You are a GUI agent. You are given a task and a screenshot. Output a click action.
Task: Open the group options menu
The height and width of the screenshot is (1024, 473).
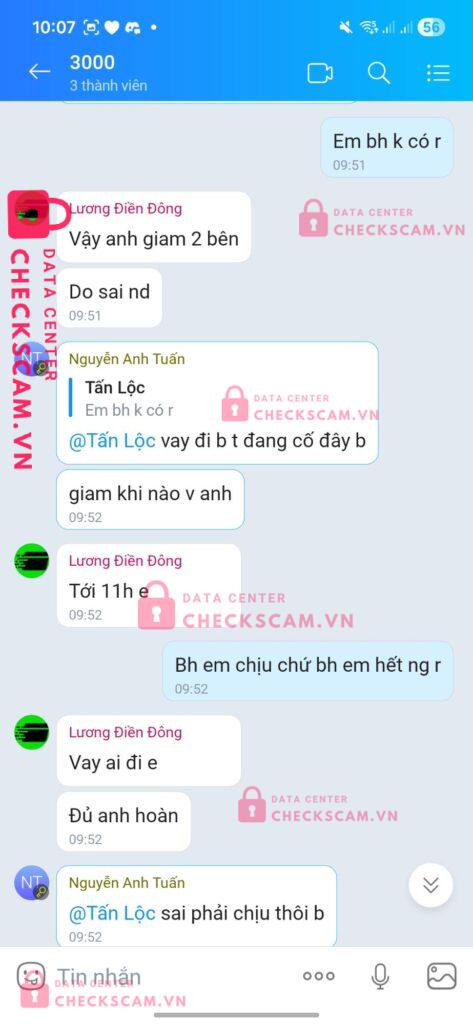click(x=438, y=73)
